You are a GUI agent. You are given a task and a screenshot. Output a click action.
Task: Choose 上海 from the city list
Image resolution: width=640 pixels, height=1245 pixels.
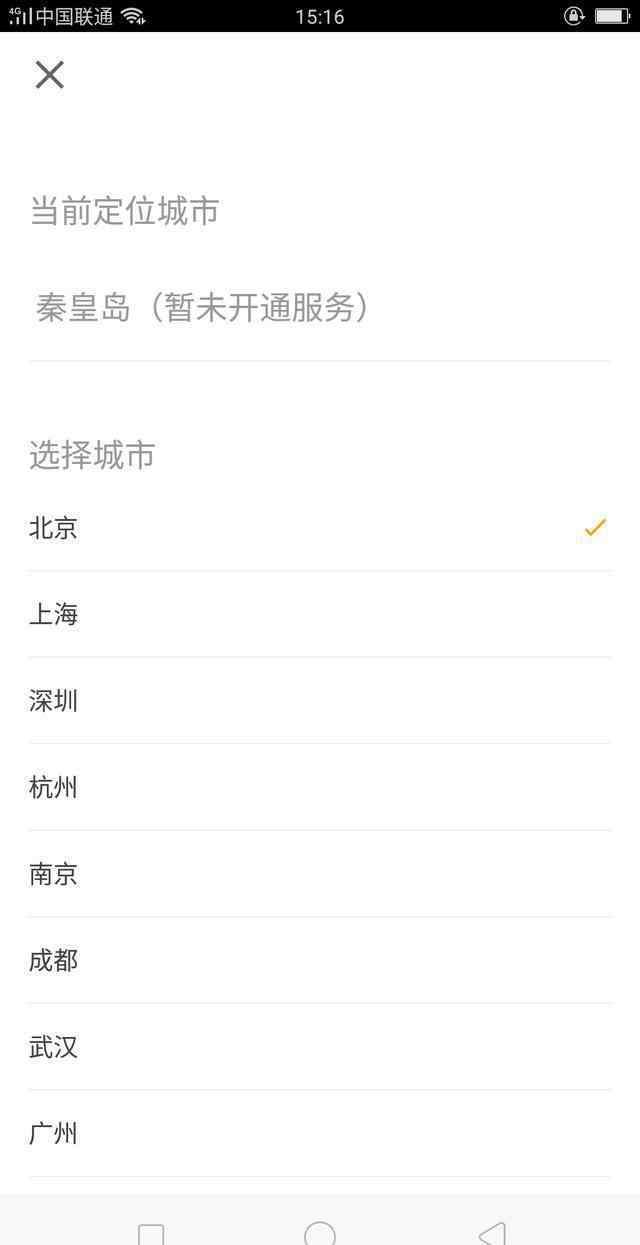[x=320, y=614]
